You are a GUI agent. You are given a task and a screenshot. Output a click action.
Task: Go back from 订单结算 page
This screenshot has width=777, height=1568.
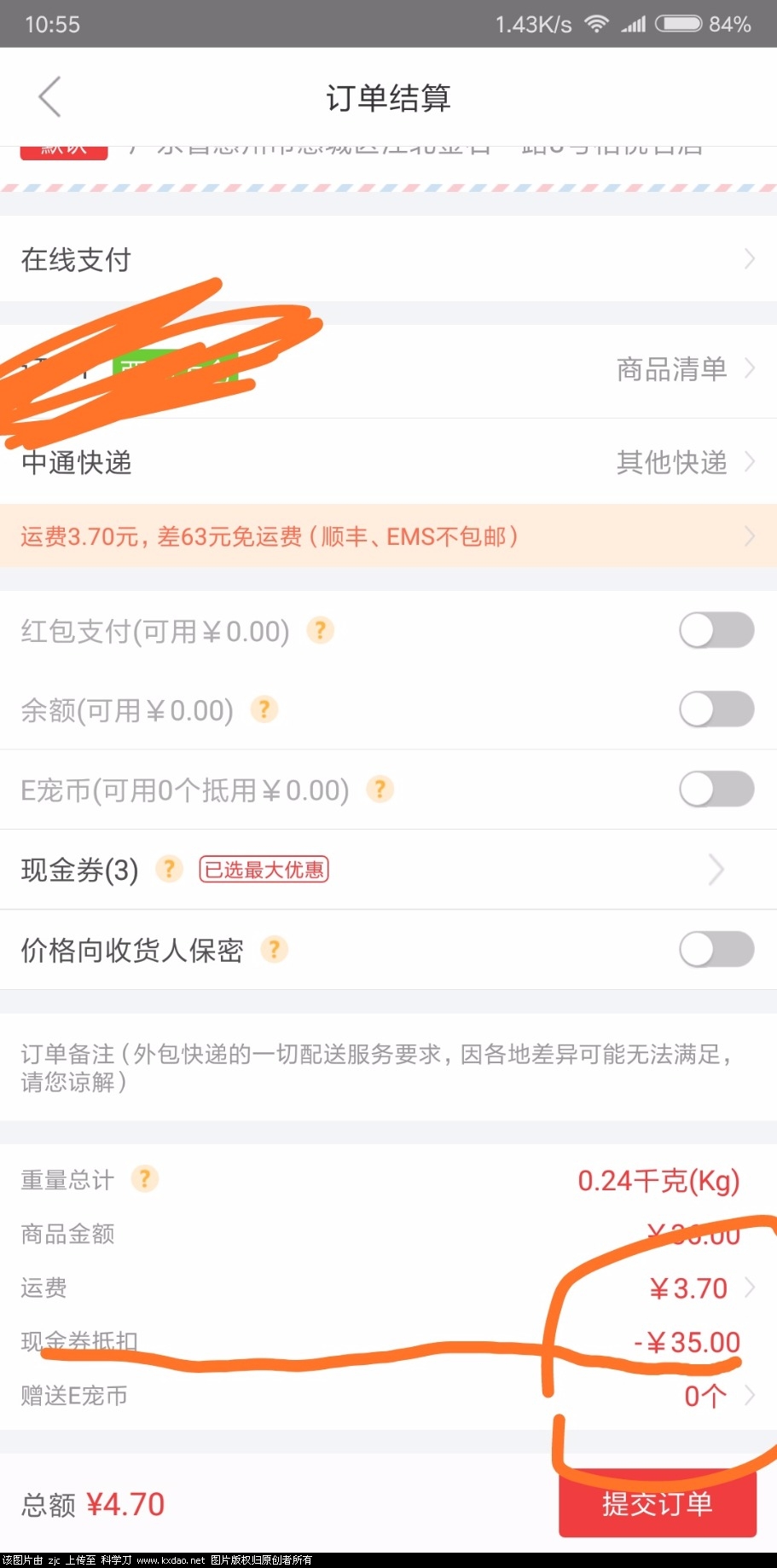pos(50,96)
